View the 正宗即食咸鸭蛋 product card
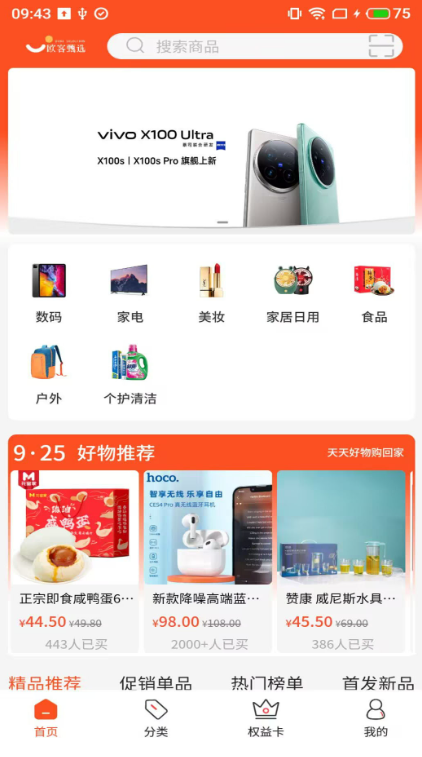Screen dimensions: 422x757 click(x=75, y=561)
